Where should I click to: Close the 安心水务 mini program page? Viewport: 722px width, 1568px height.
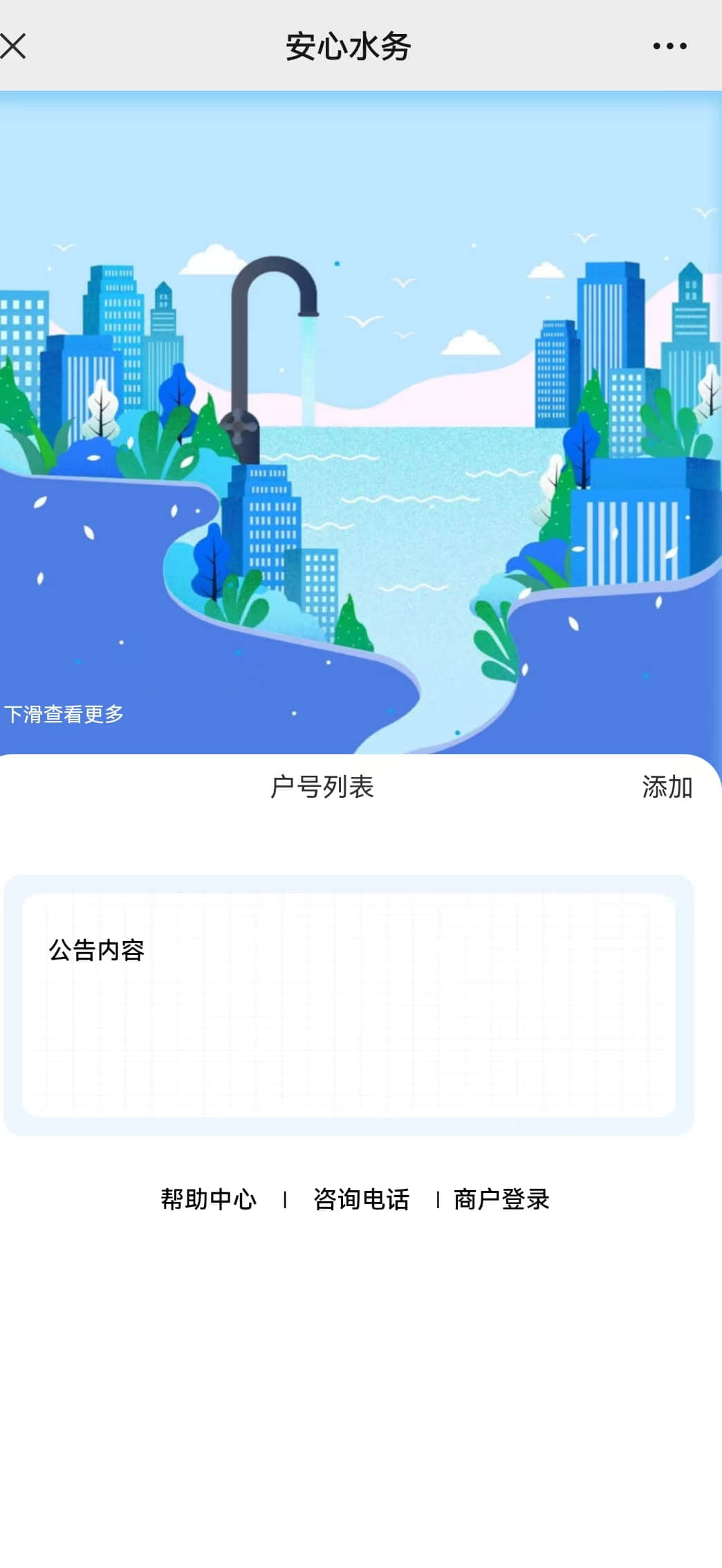tap(14, 46)
